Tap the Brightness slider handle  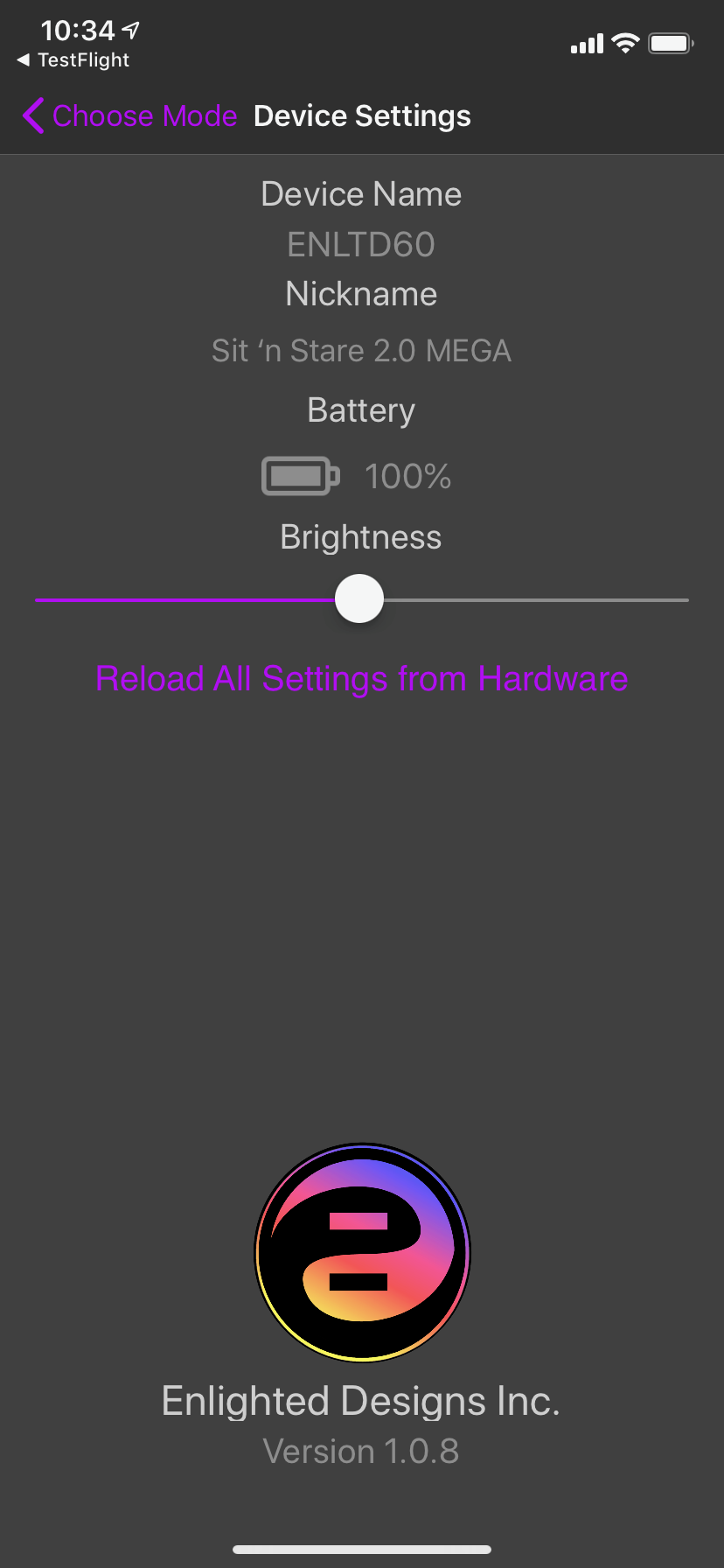[359, 598]
